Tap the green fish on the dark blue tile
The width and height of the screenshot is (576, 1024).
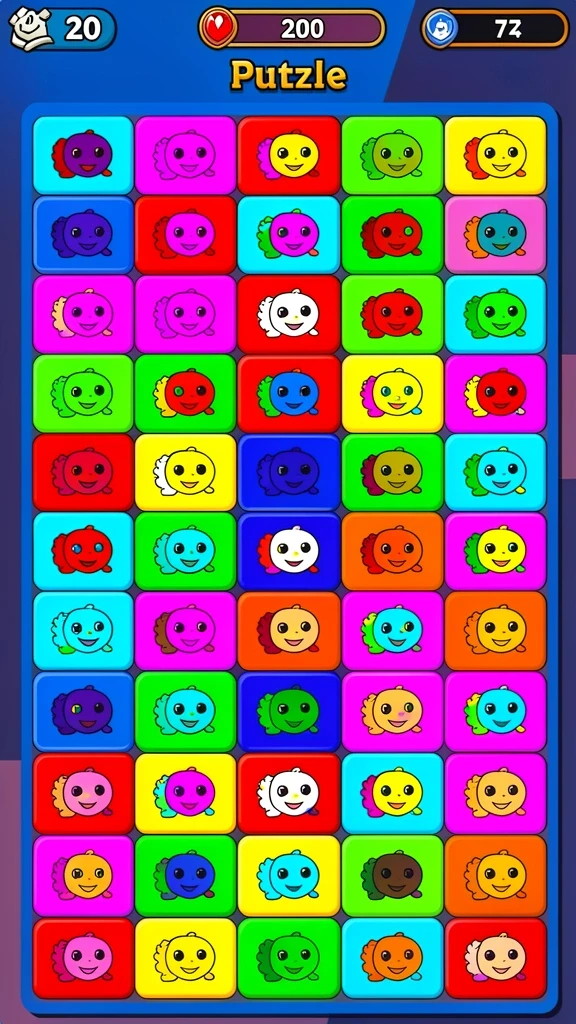coord(289,711)
